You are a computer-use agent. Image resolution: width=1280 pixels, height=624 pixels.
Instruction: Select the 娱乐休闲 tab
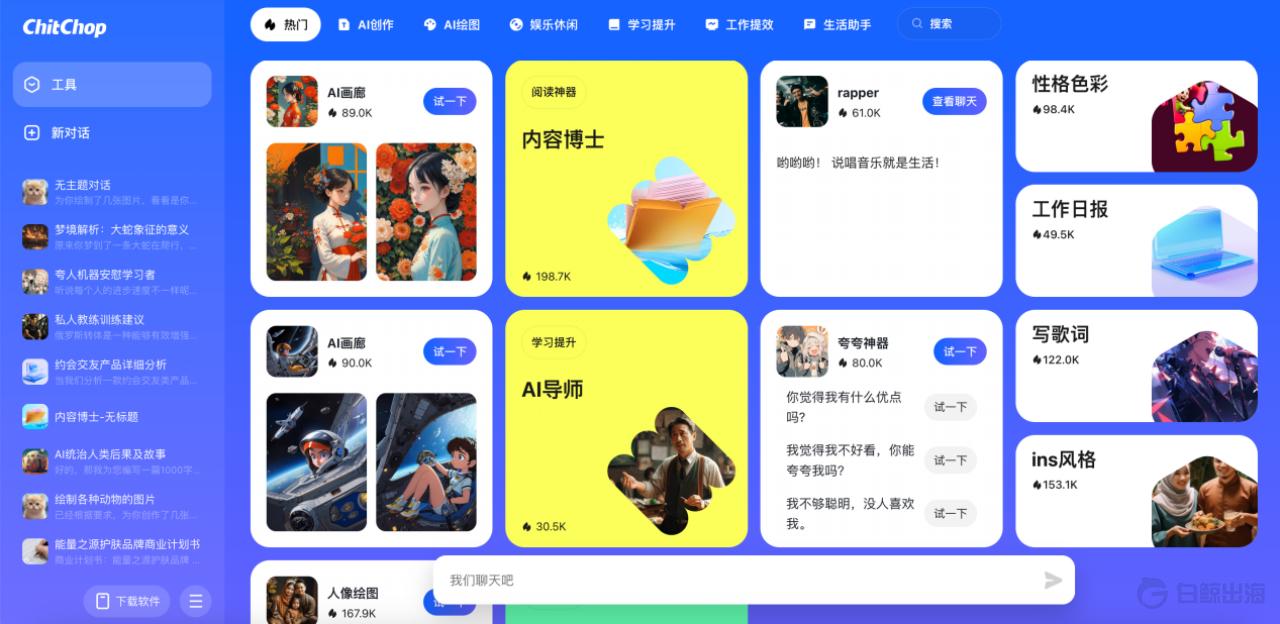point(543,24)
